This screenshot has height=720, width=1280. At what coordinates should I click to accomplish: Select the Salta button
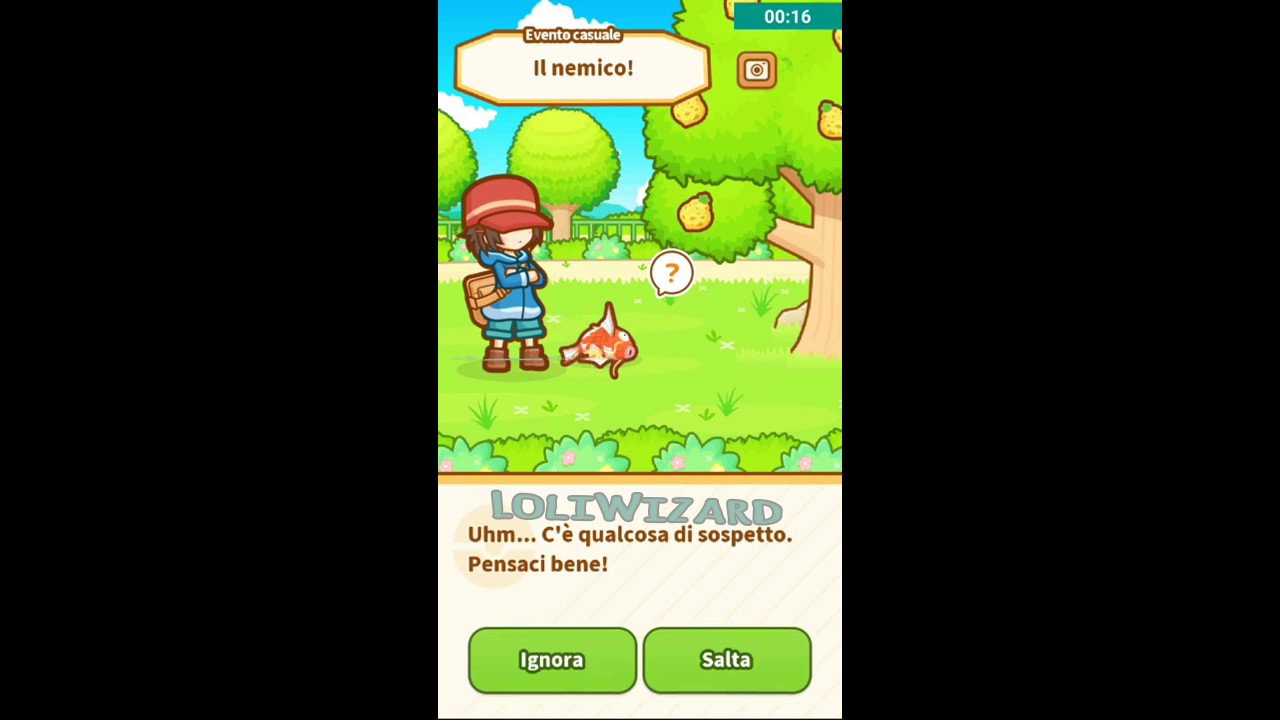pos(726,660)
